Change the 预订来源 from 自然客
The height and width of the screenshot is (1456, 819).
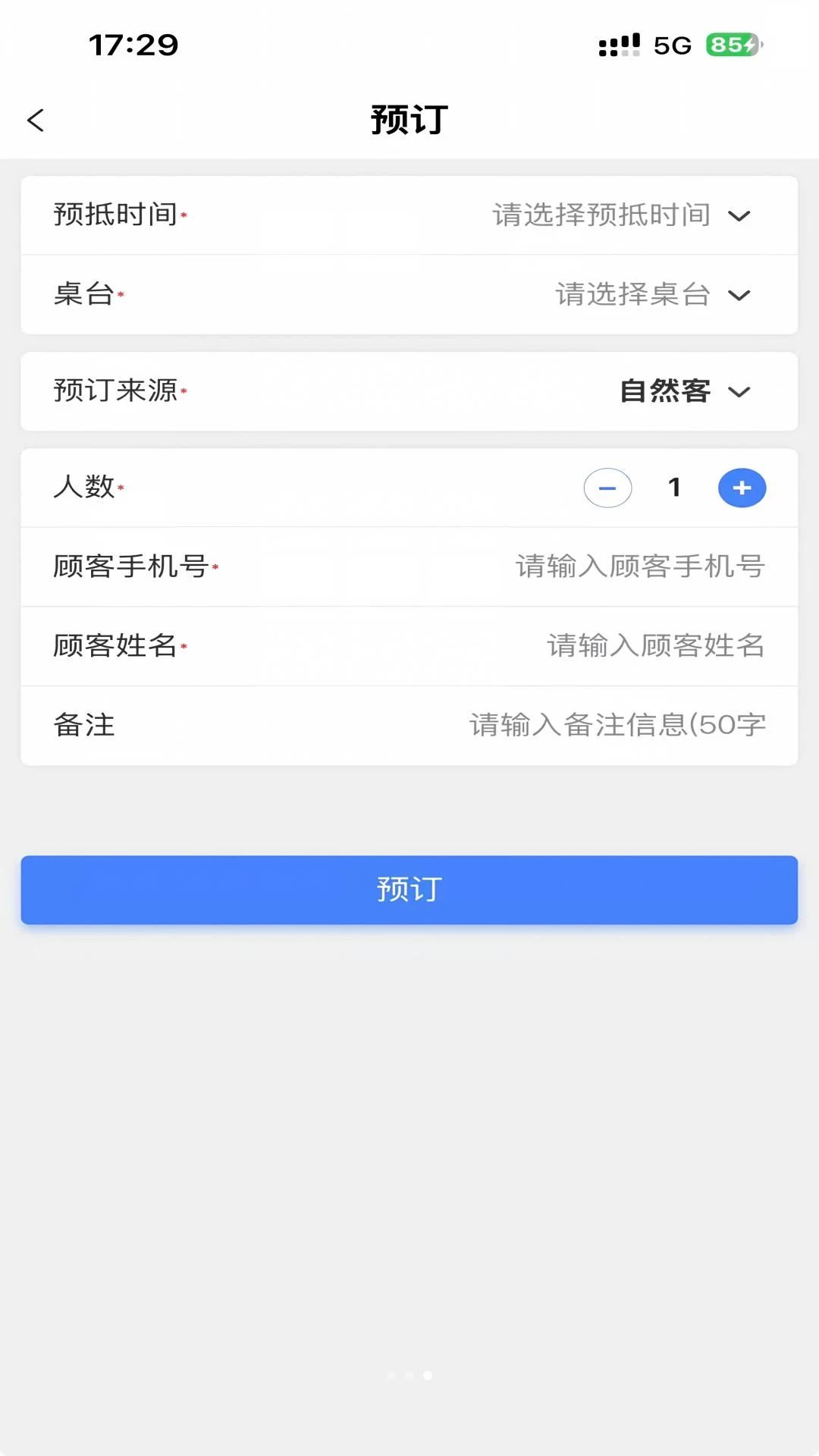coord(409,391)
